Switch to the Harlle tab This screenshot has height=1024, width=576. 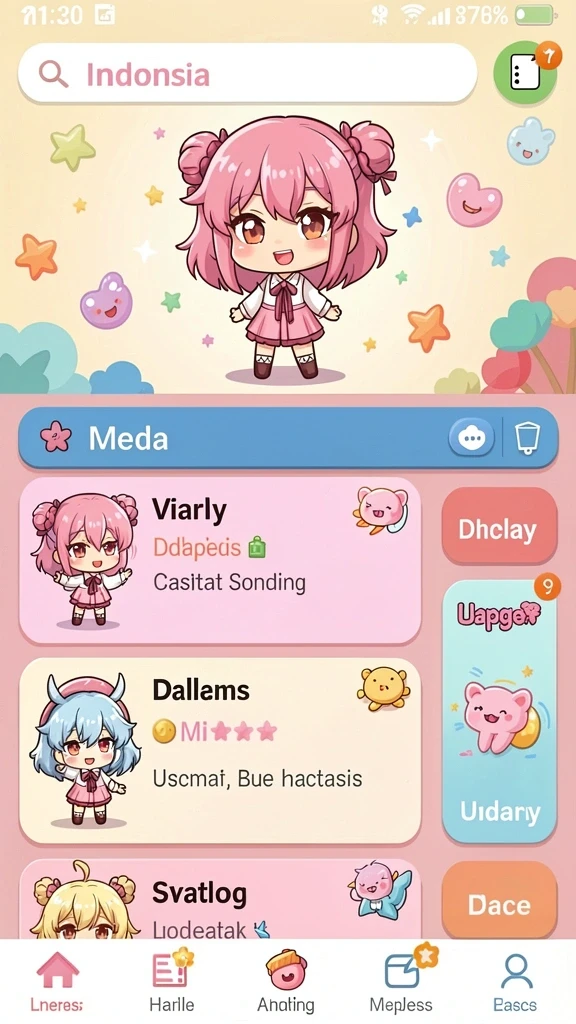click(x=171, y=982)
